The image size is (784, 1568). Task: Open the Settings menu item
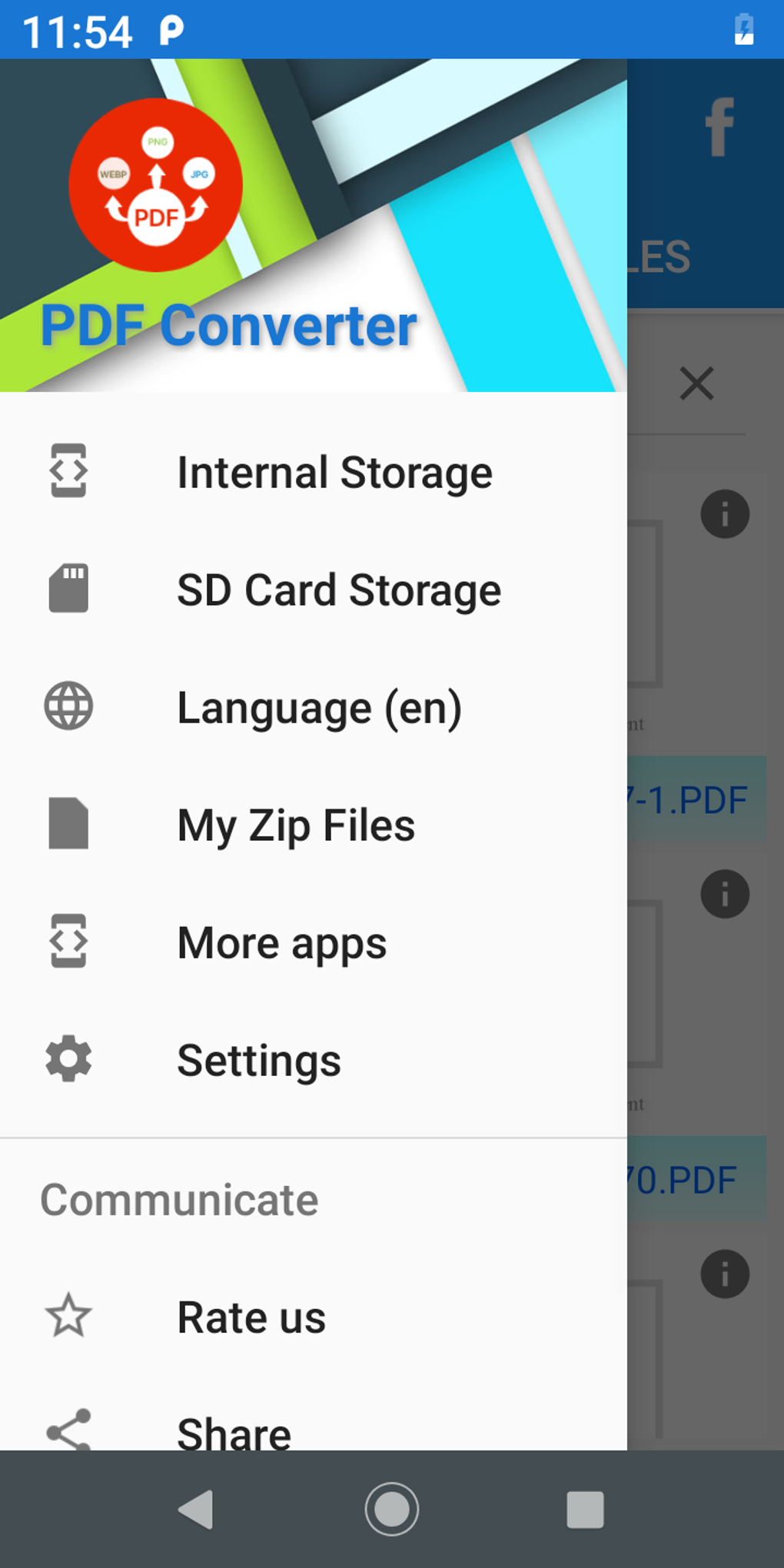tap(258, 1059)
